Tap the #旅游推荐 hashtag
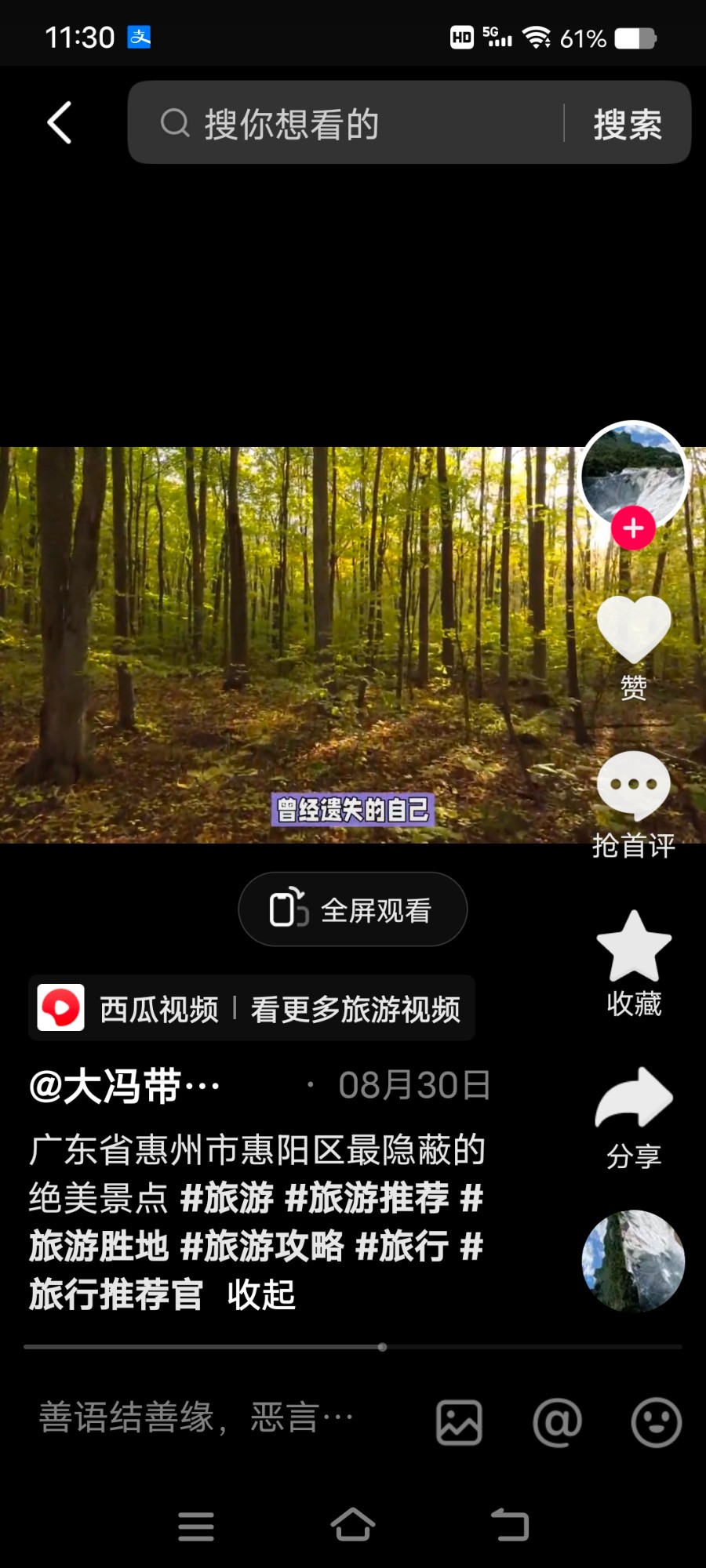Viewport: 706px width, 1568px height. click(366, 1198)
